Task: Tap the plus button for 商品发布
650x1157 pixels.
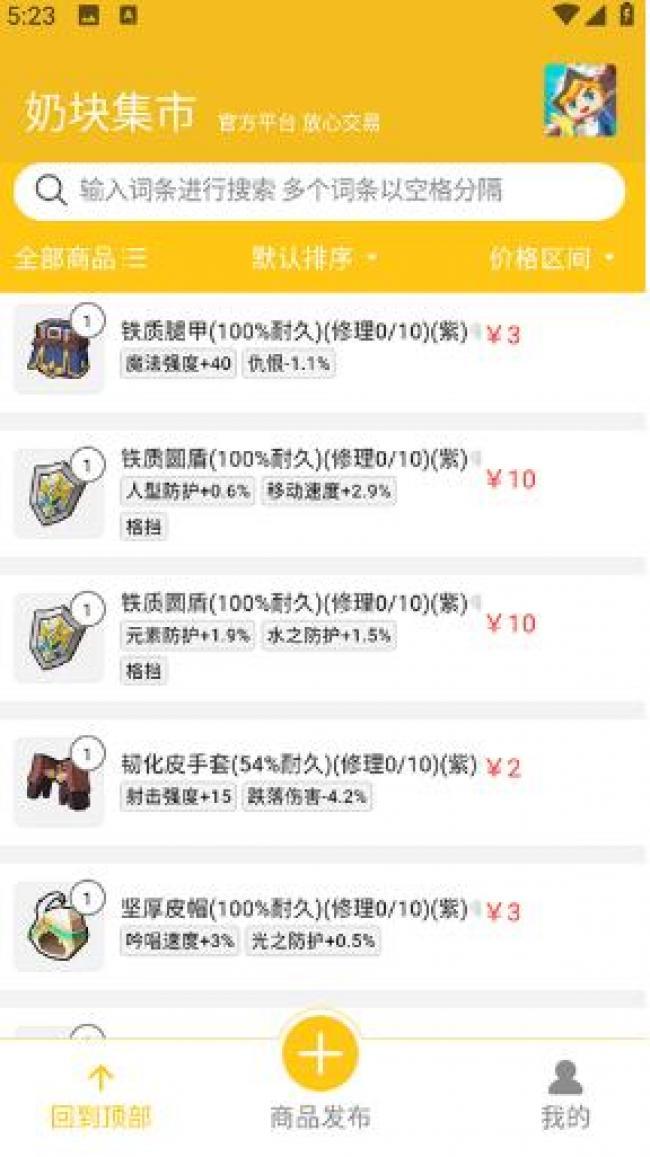Action: [x=320, y=1055]
